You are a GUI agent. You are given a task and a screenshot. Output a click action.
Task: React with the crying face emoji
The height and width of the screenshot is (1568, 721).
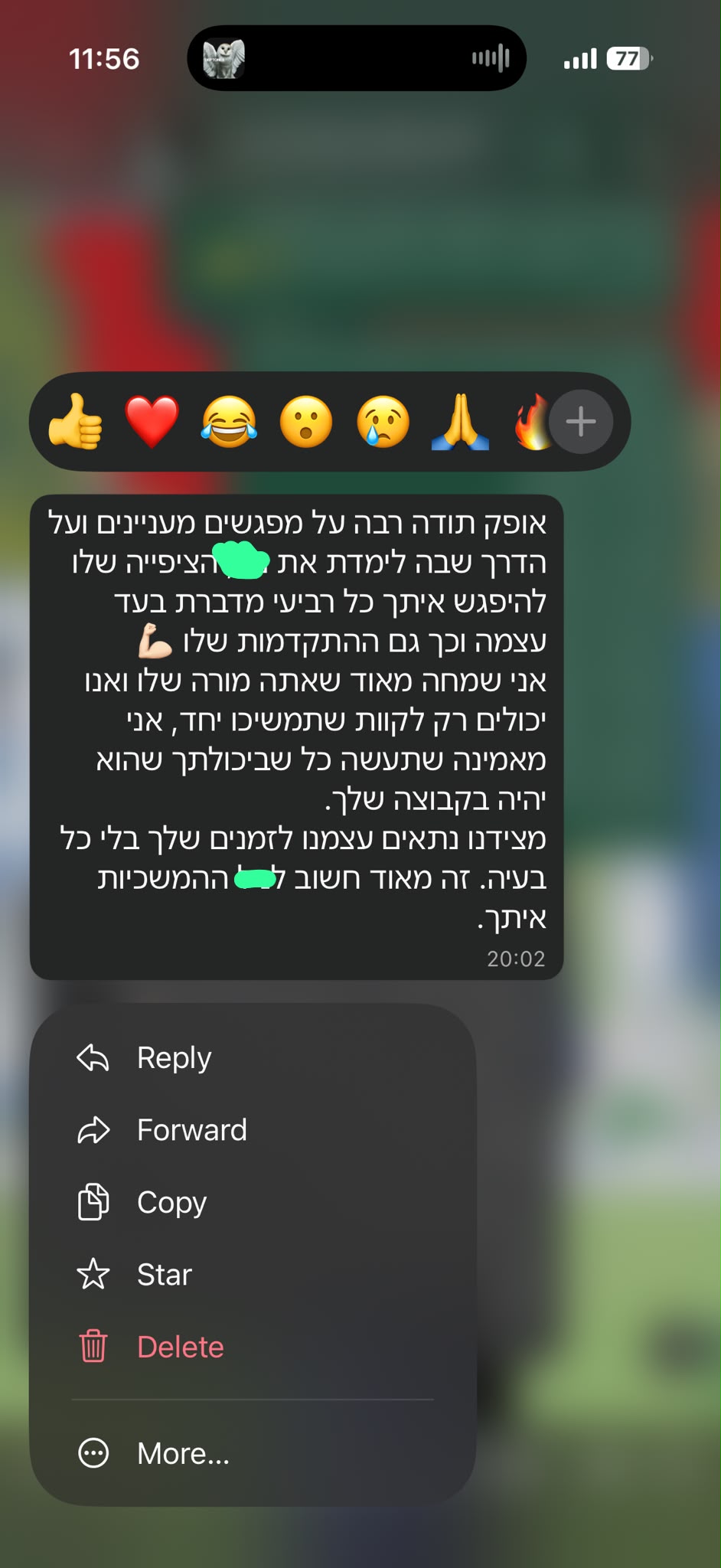tap(383, 421)
